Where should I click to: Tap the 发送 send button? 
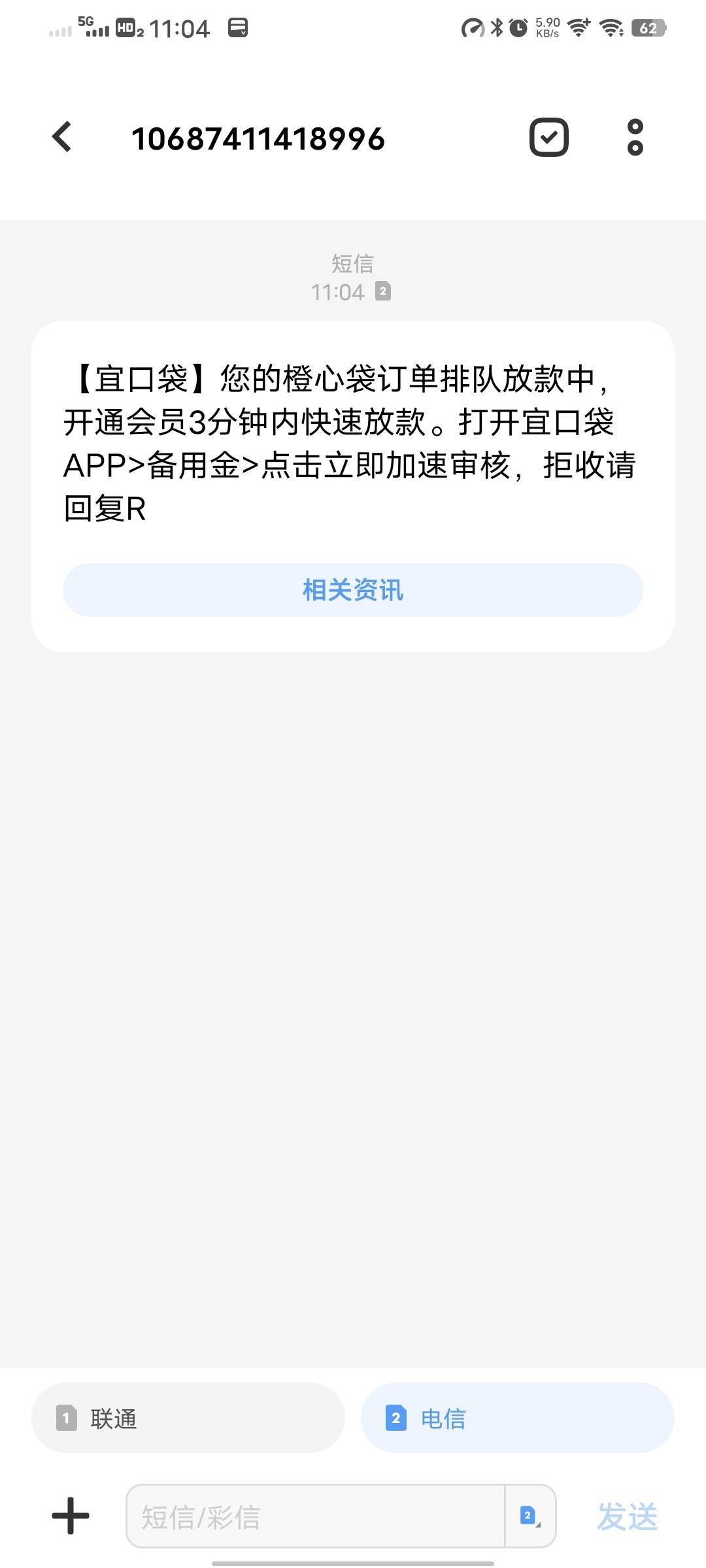tap(627, 1516)
